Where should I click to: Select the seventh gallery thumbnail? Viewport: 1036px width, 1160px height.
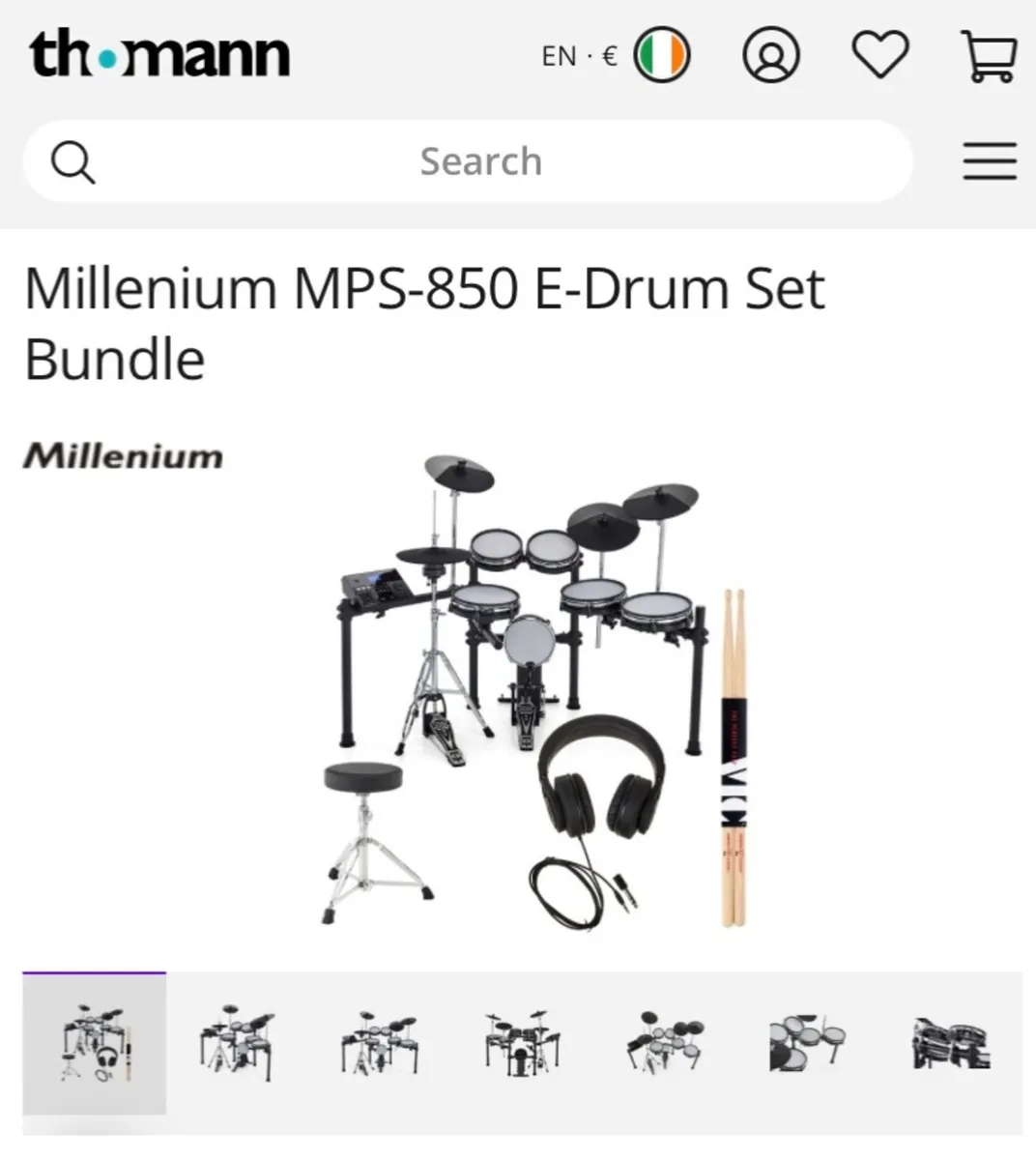click(950, 1045)
